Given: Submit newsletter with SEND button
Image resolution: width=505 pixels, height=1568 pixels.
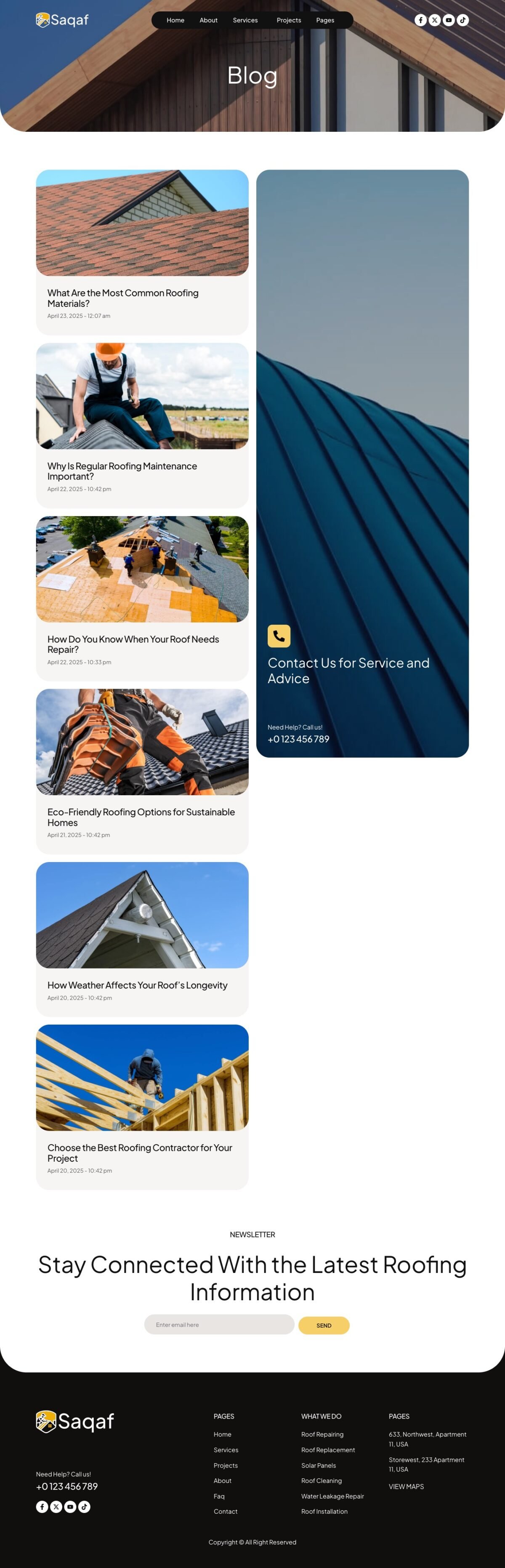Looking at the screenshot, I should point(324,1325).
